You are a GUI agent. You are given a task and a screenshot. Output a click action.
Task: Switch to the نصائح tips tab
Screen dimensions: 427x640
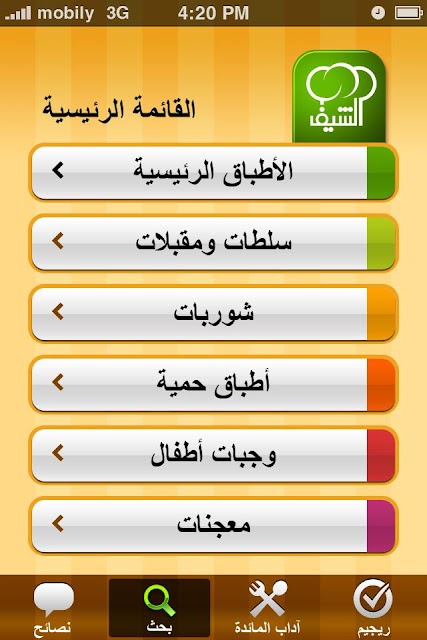pyautogui.click(x=53, y=608)
